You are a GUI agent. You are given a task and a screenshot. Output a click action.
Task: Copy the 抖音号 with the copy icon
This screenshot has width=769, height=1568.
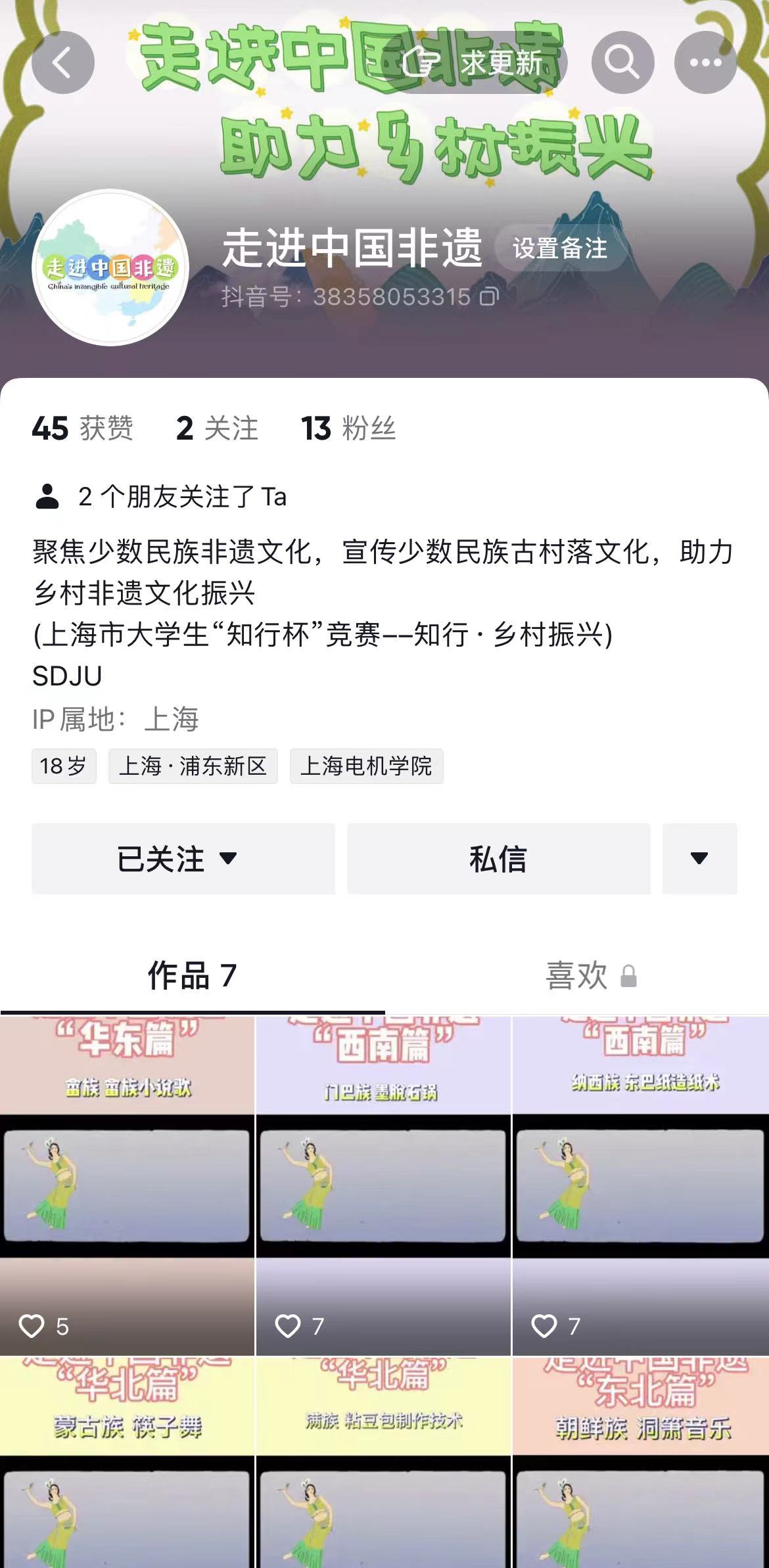tap(489, 297)
